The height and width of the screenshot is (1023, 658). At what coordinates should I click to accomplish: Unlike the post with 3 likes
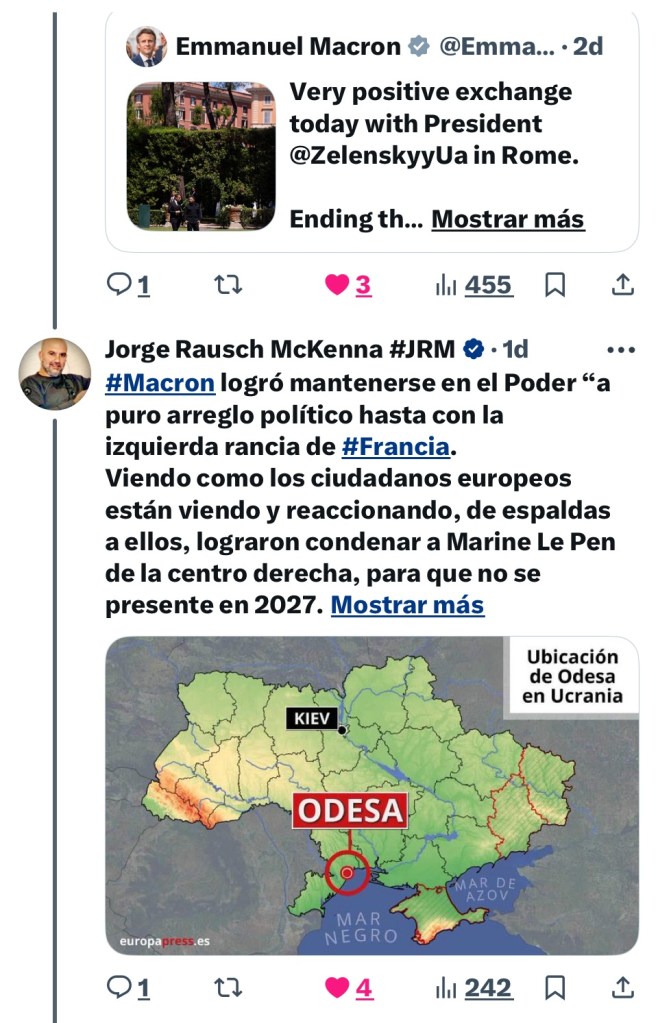338,286
